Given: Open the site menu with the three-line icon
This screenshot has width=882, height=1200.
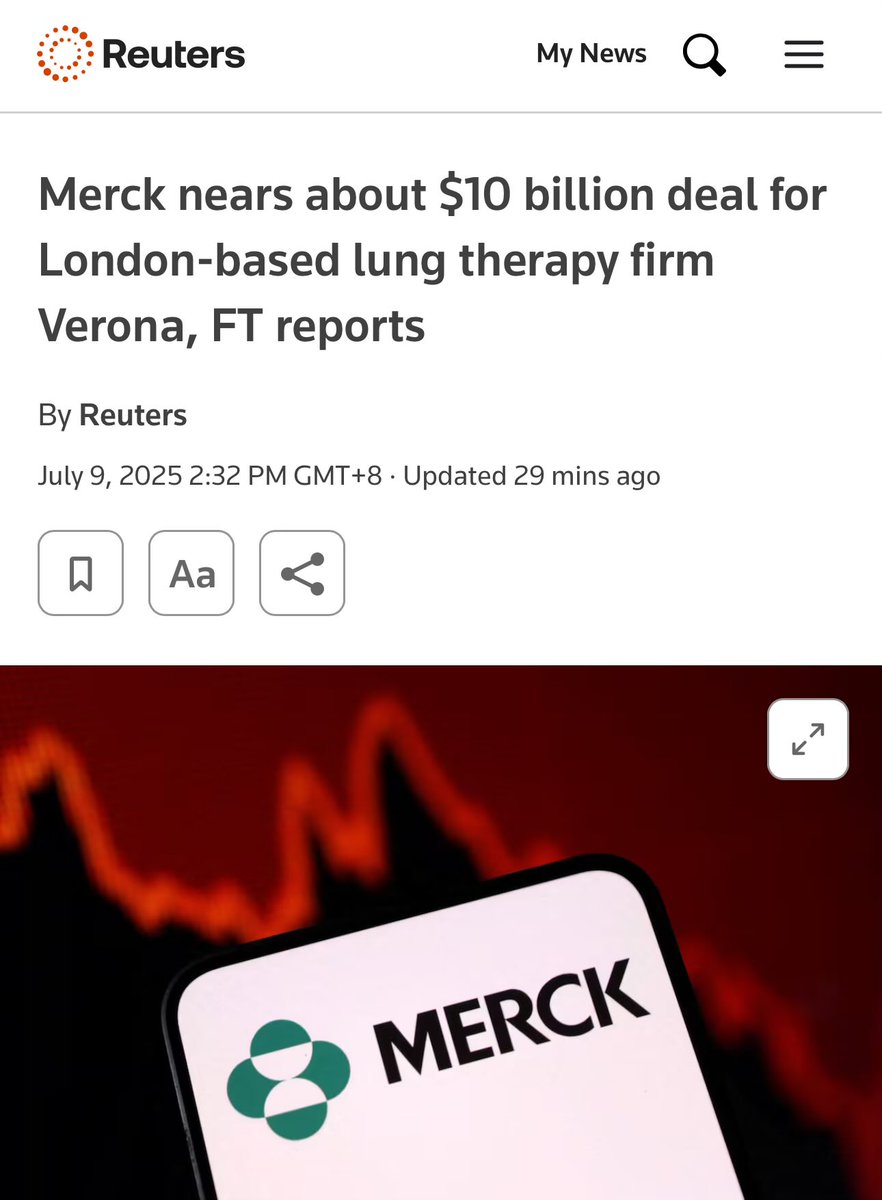Looking at the screenshot, I should (803, 55).
